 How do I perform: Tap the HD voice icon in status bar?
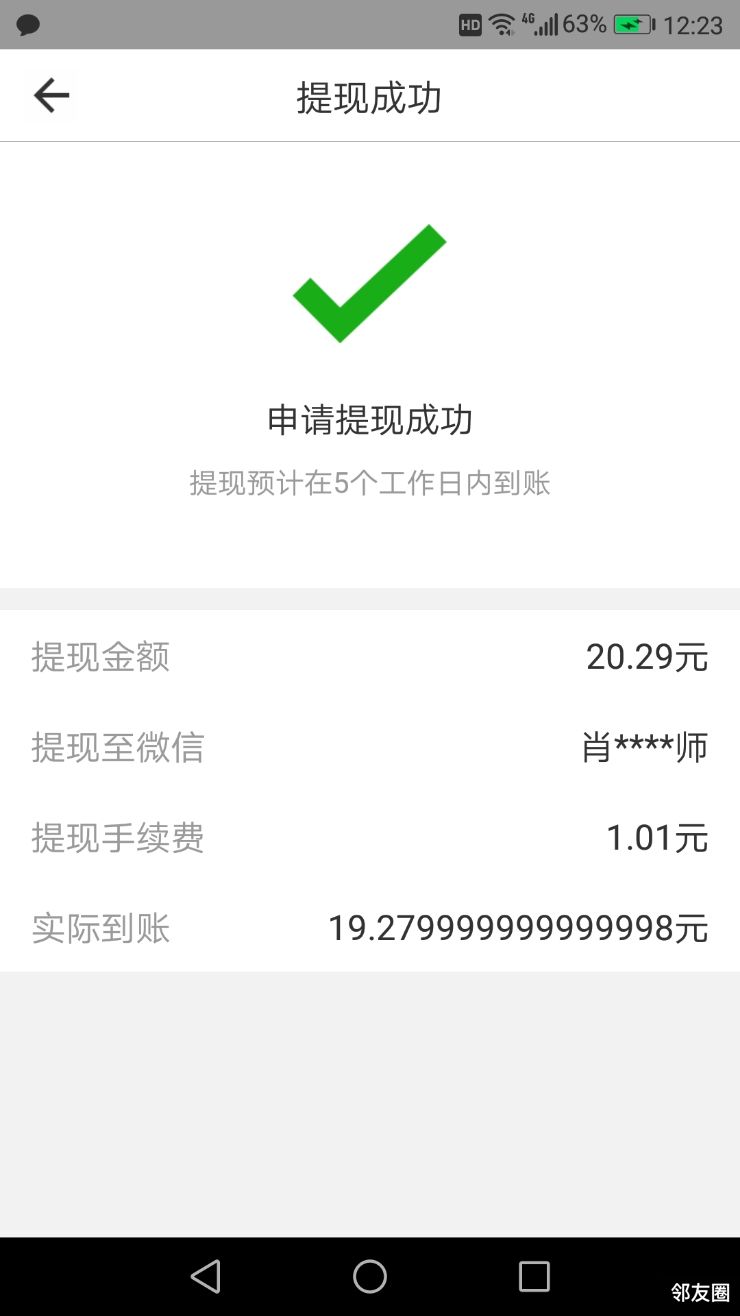468,24
